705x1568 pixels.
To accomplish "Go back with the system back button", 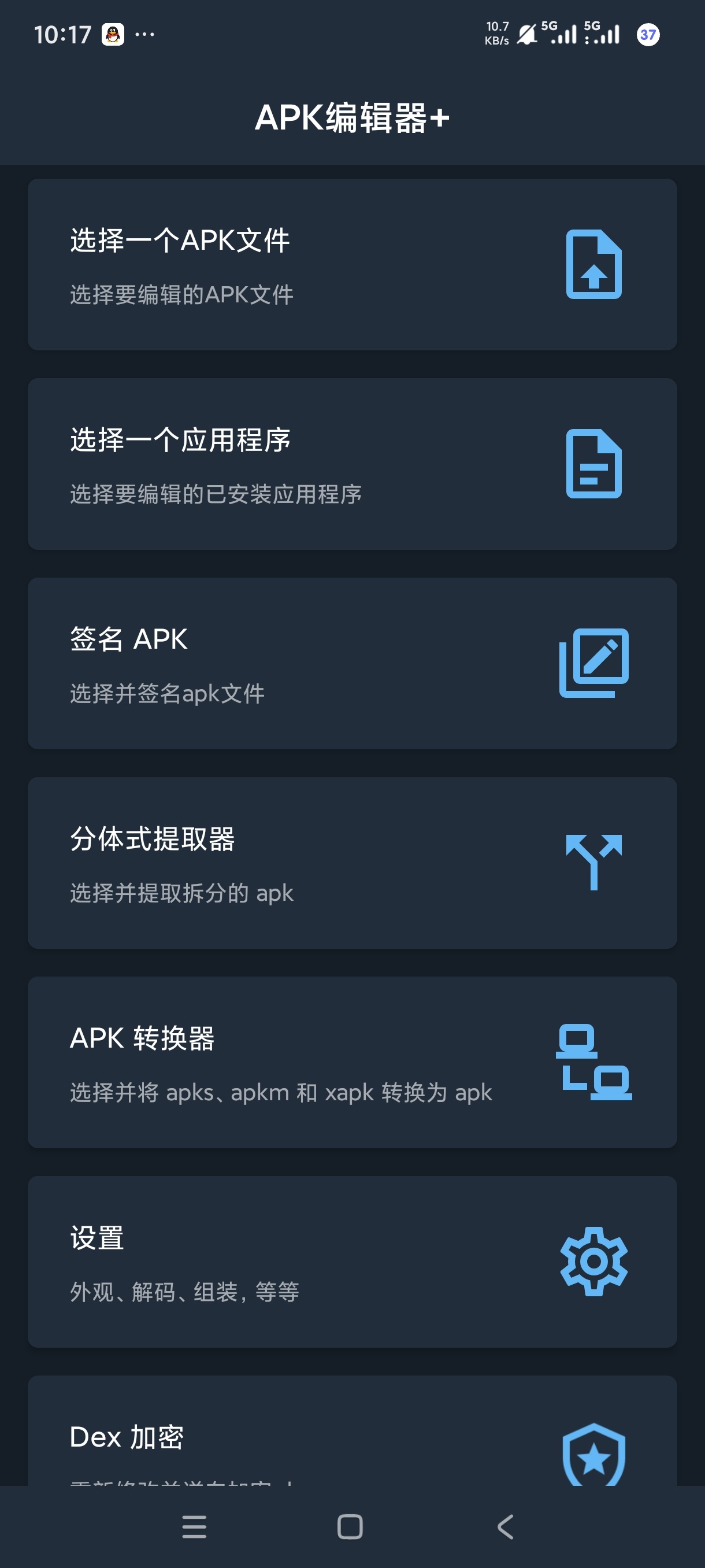I will click(x=506, y=1526).
